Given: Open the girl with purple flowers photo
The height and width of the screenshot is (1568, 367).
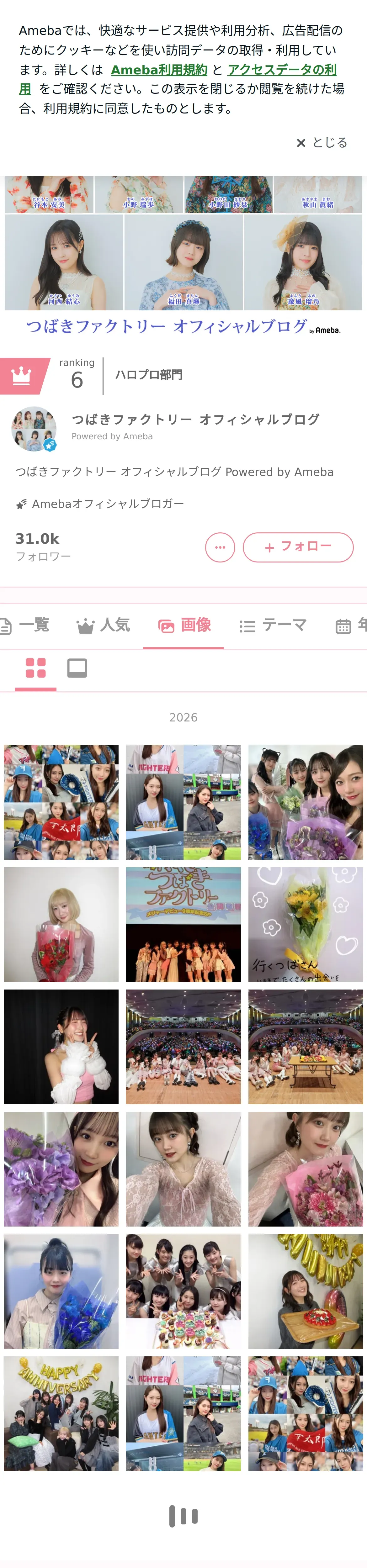Looking at the screenshot, I should pos(61,1169).
